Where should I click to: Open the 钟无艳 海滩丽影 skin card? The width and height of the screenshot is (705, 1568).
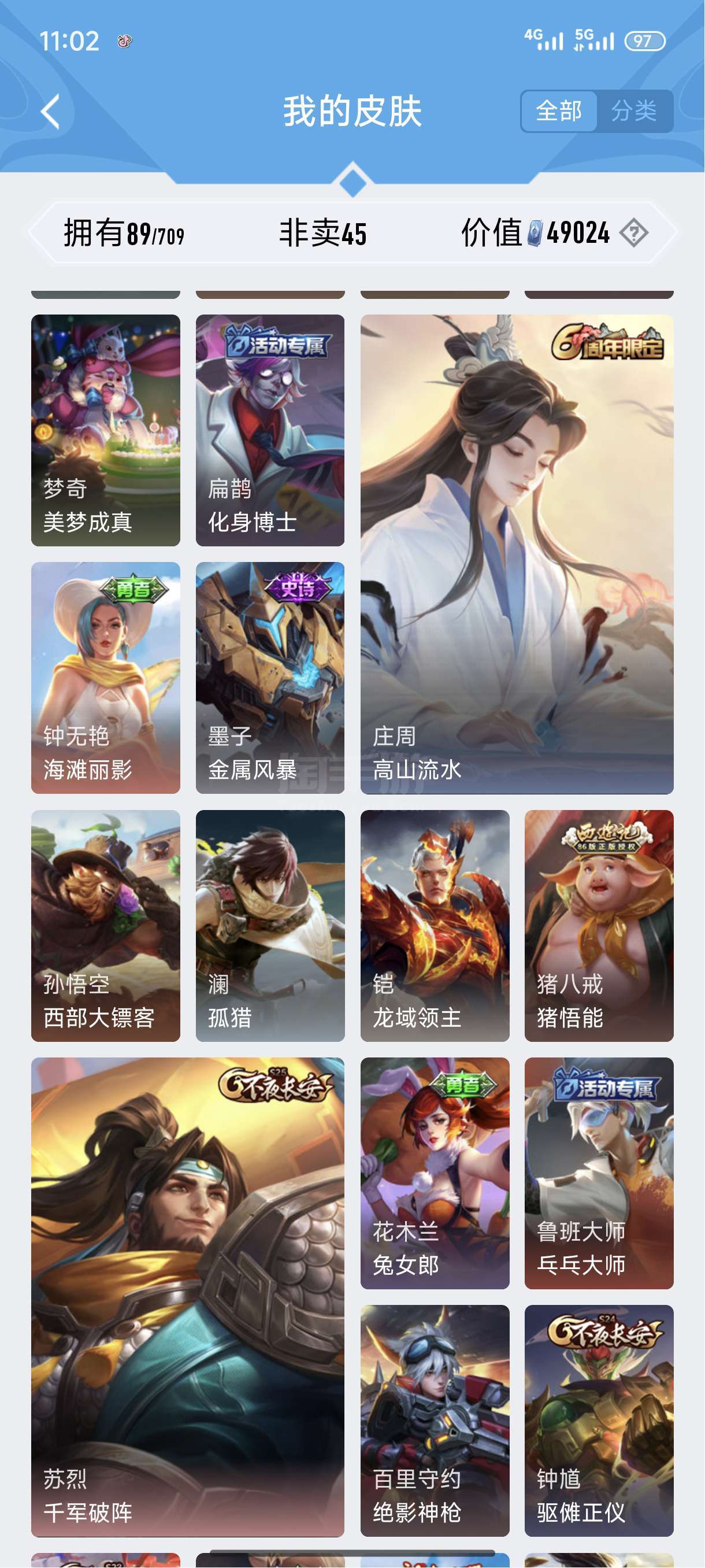(106, 678)
